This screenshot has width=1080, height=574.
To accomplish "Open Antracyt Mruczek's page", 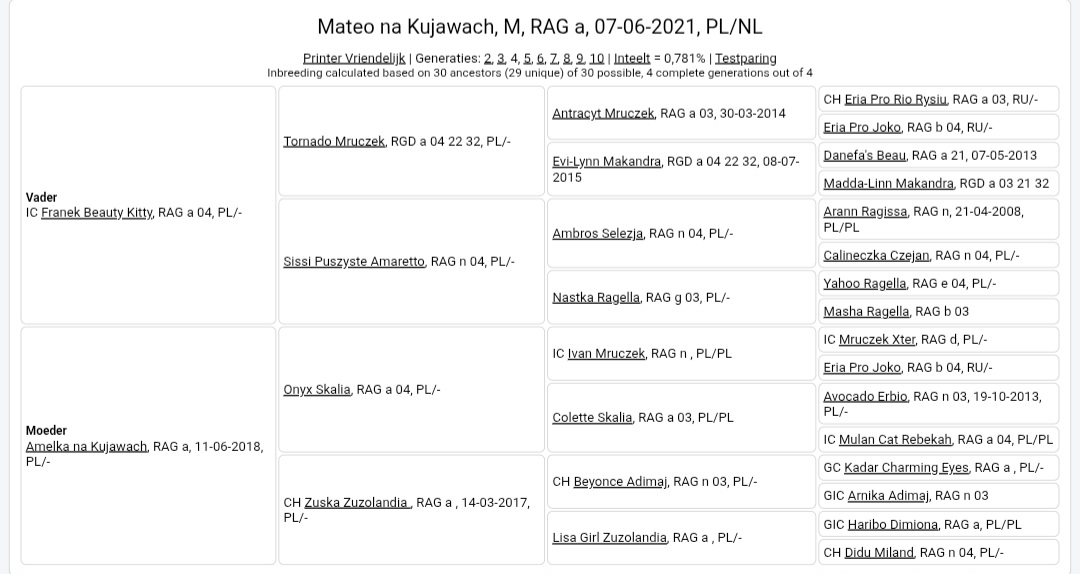I will tap(603, 113).
